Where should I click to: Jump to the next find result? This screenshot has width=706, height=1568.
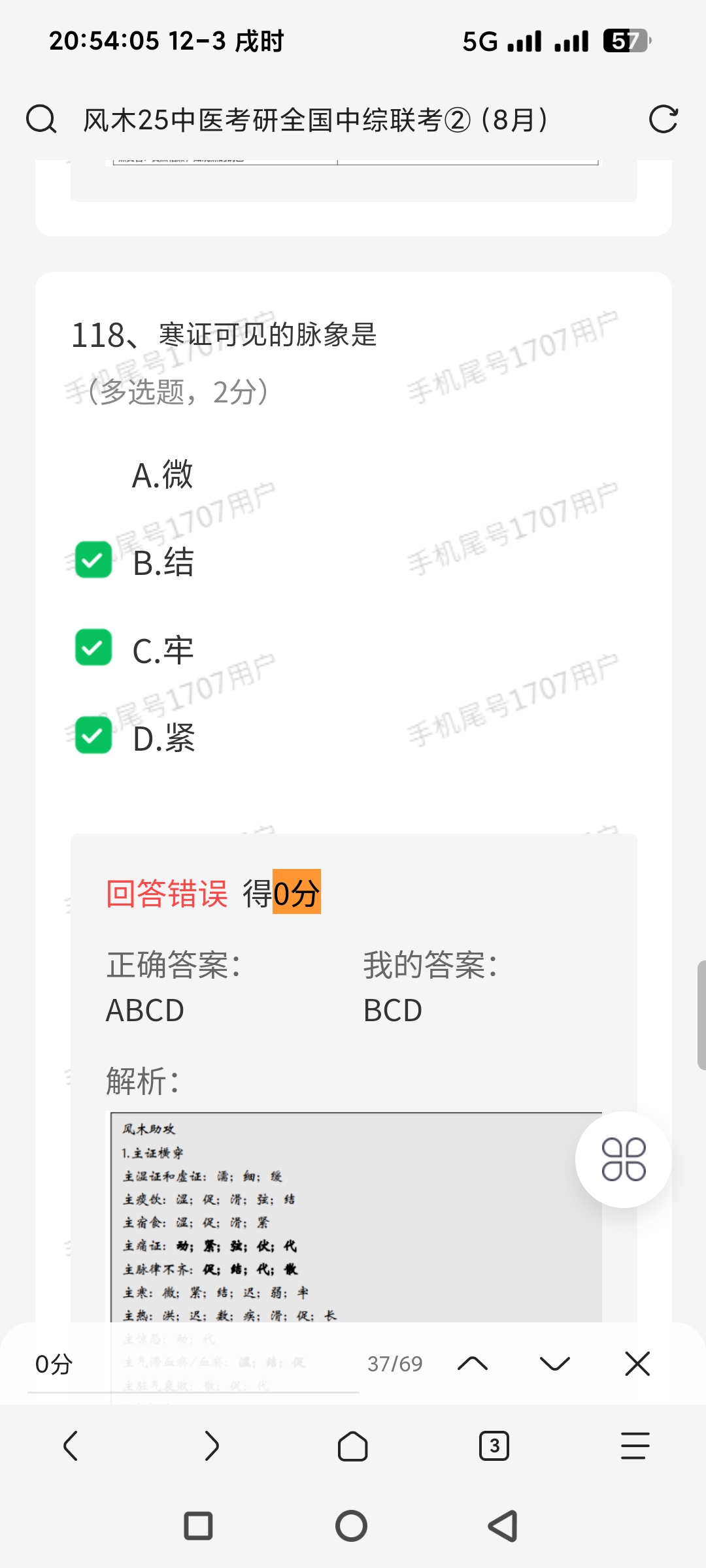click(x=555, y=1364)
